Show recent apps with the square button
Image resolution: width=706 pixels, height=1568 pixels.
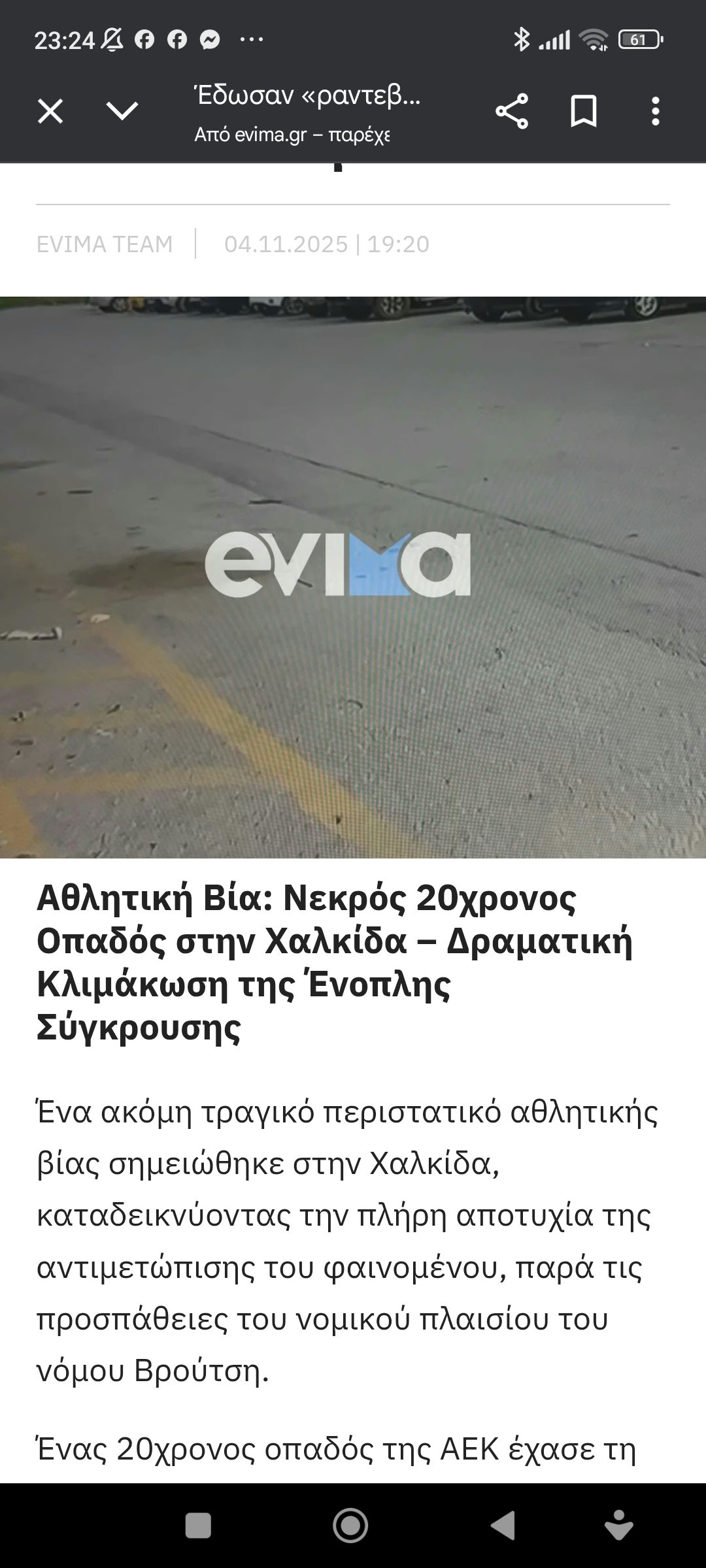pyautogui.click(x=198, y=1526)
